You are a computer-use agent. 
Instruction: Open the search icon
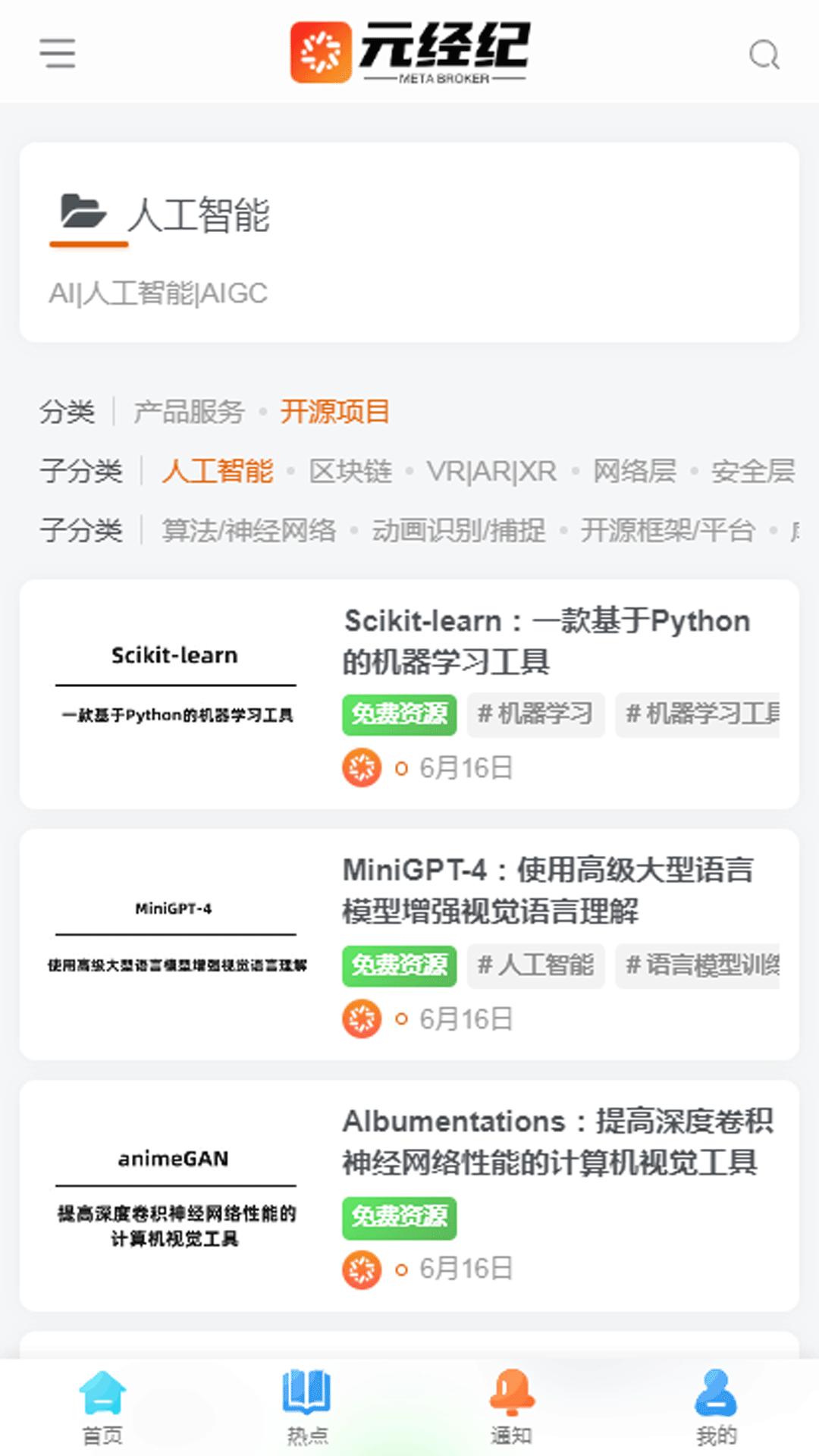764,55
